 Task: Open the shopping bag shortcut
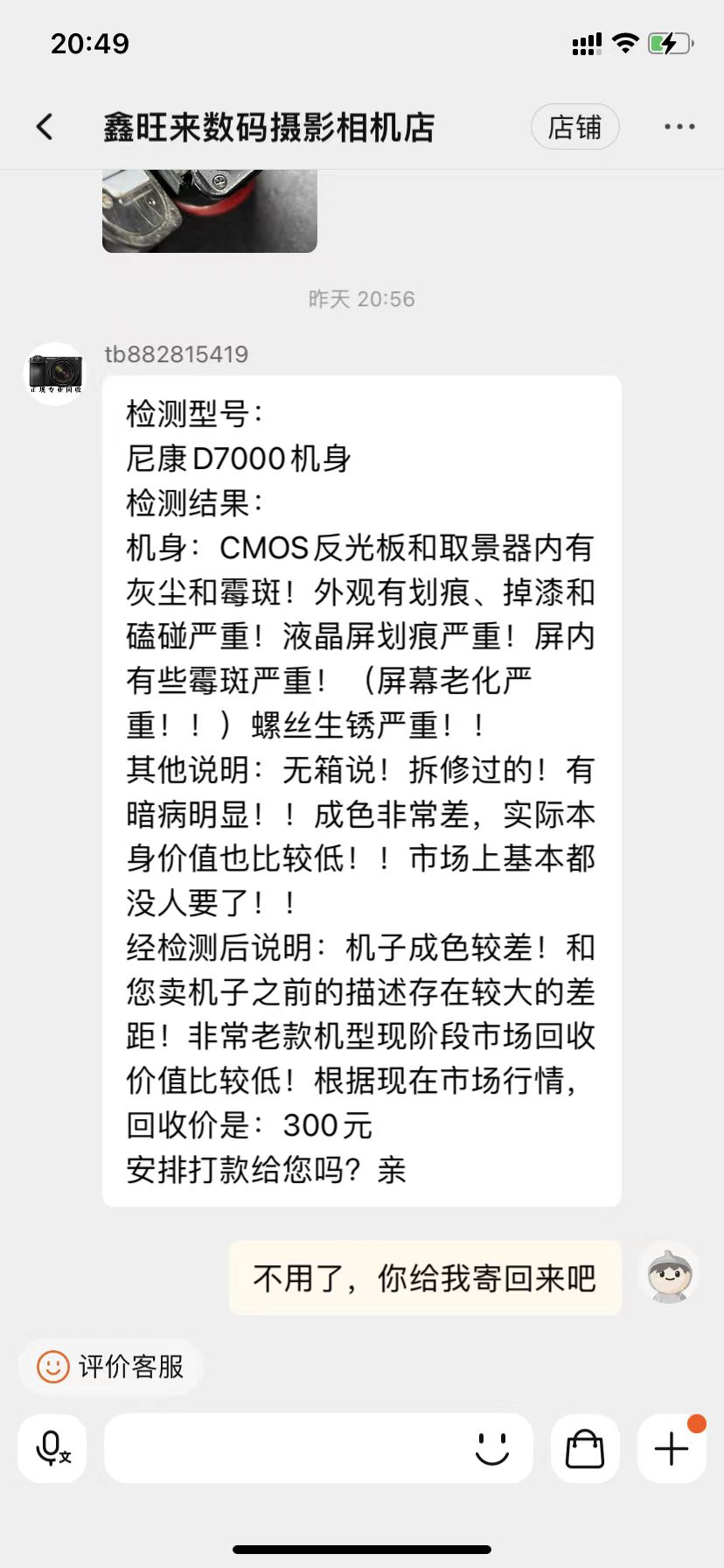pos(585,1449)
